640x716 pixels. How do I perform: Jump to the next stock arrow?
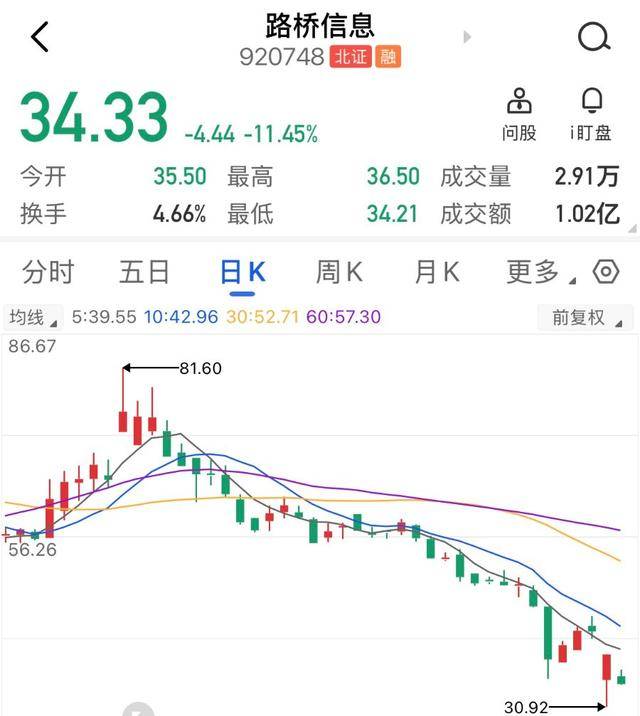click(x=466, y=38)
